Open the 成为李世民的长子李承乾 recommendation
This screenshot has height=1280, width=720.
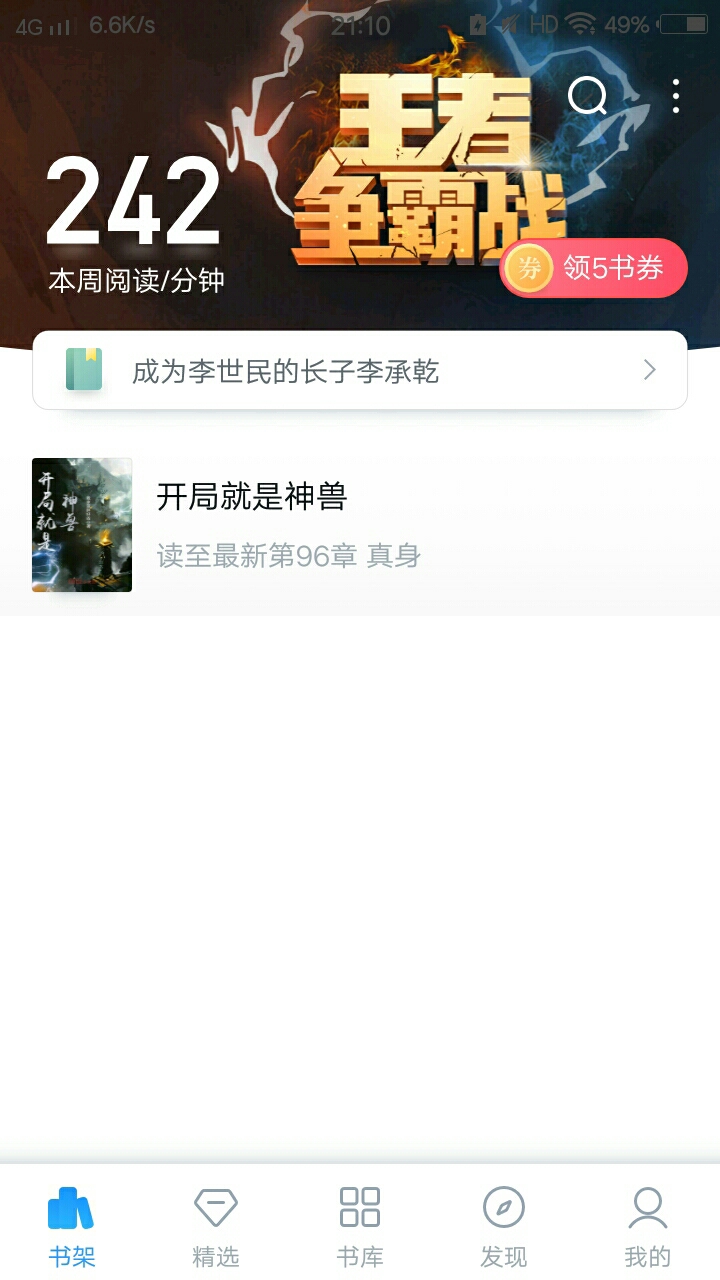(360, 371)
